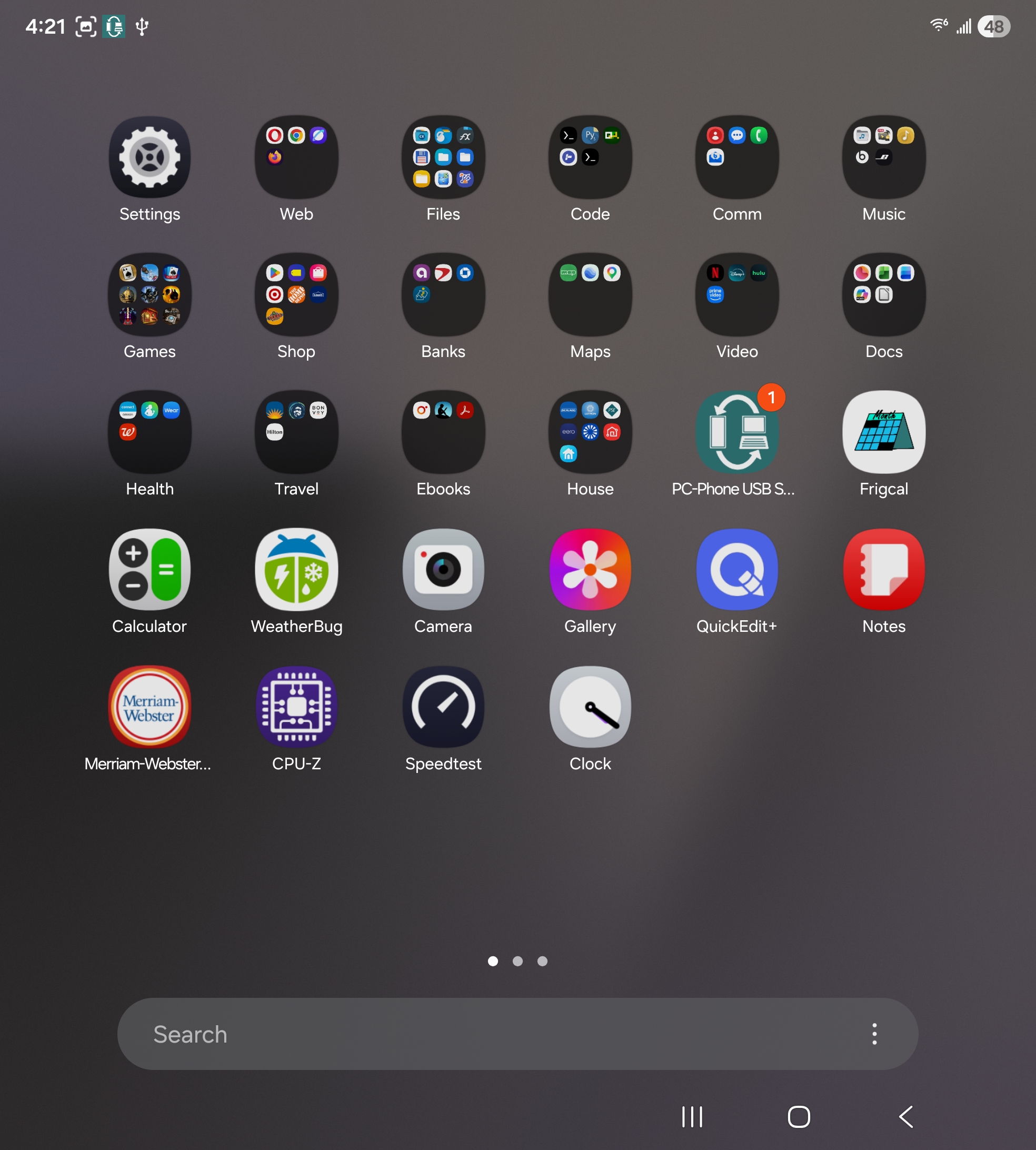Launch the Calculator app
1036x1150 pixels.
(150, 569)
